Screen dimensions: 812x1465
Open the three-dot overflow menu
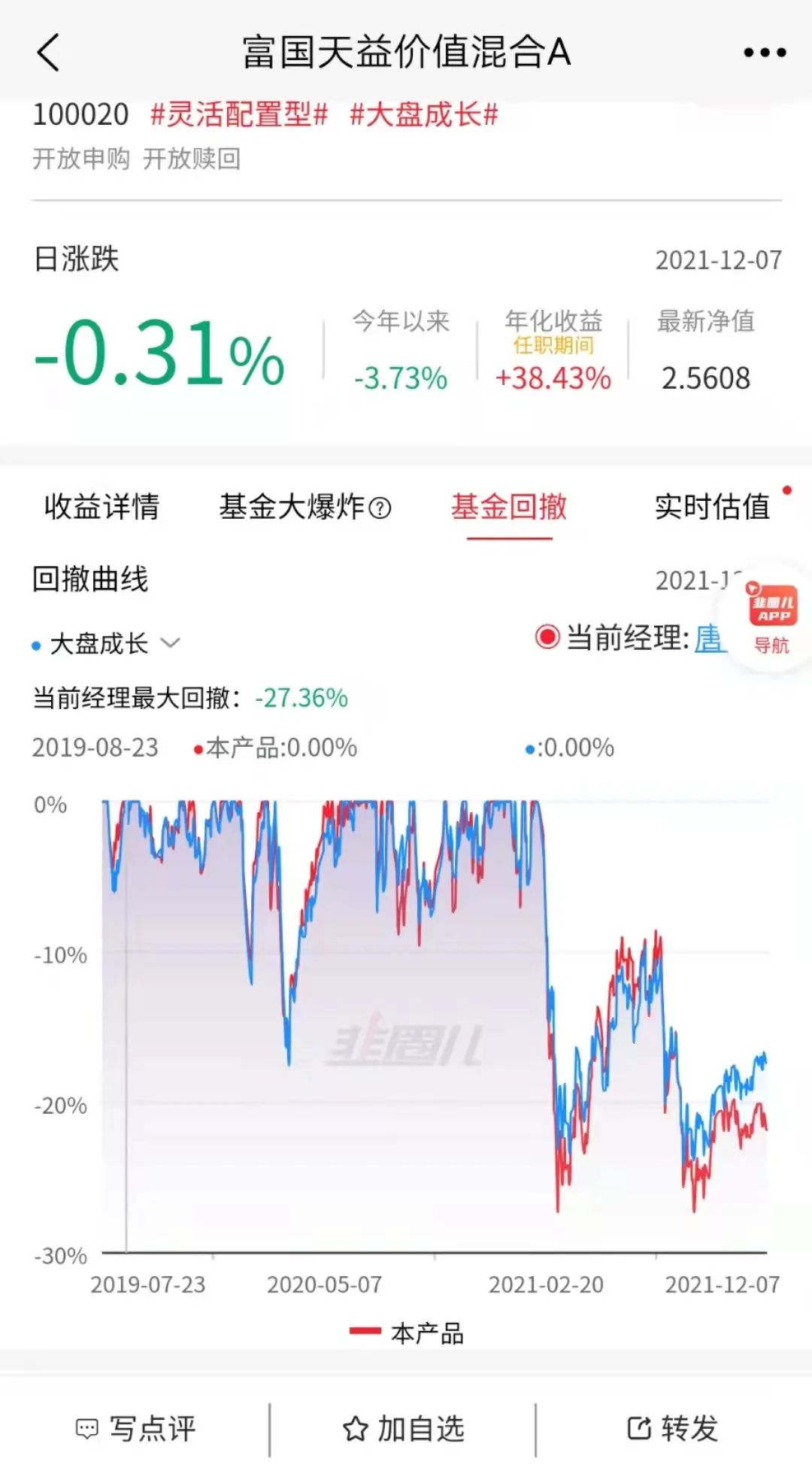pos(765,53)
